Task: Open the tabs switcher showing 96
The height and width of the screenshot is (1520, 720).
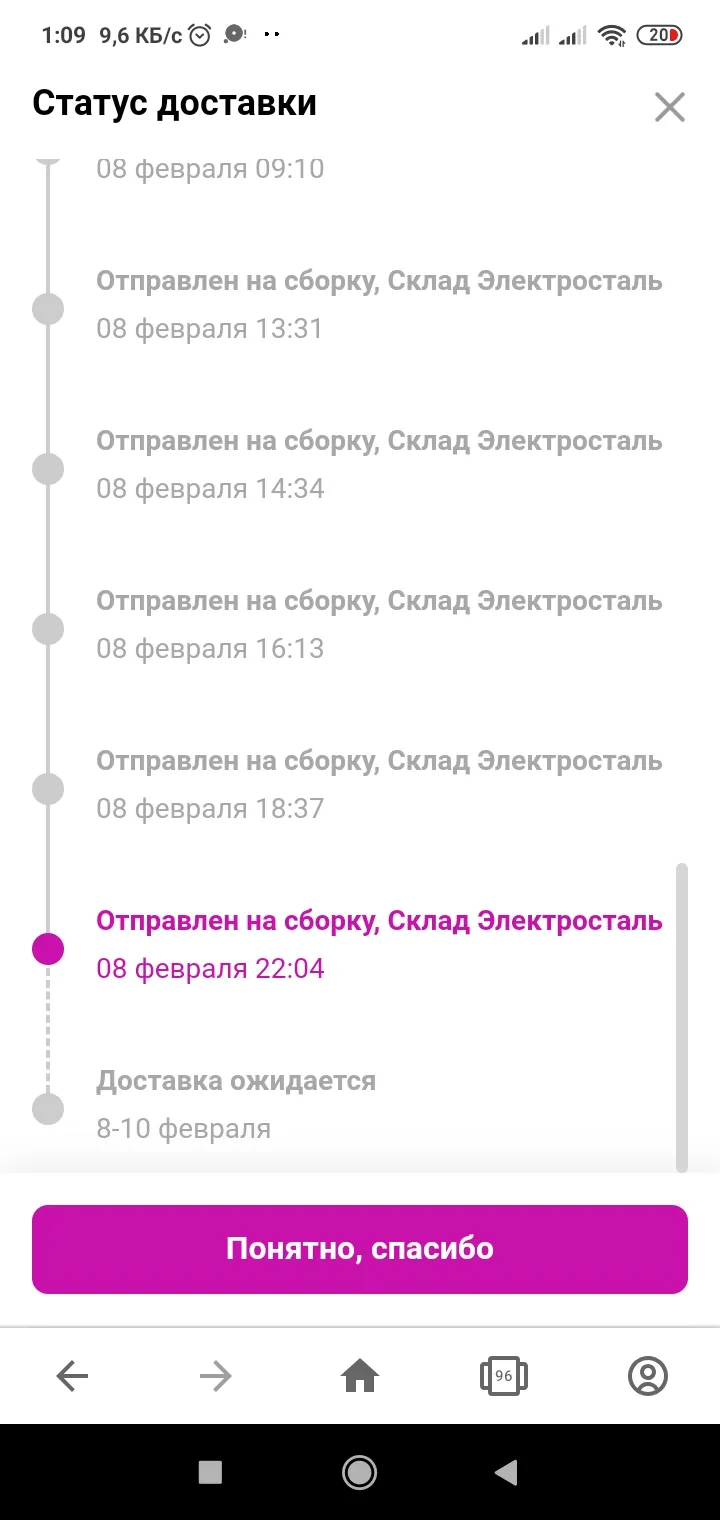Action: tap(503, 1377)
